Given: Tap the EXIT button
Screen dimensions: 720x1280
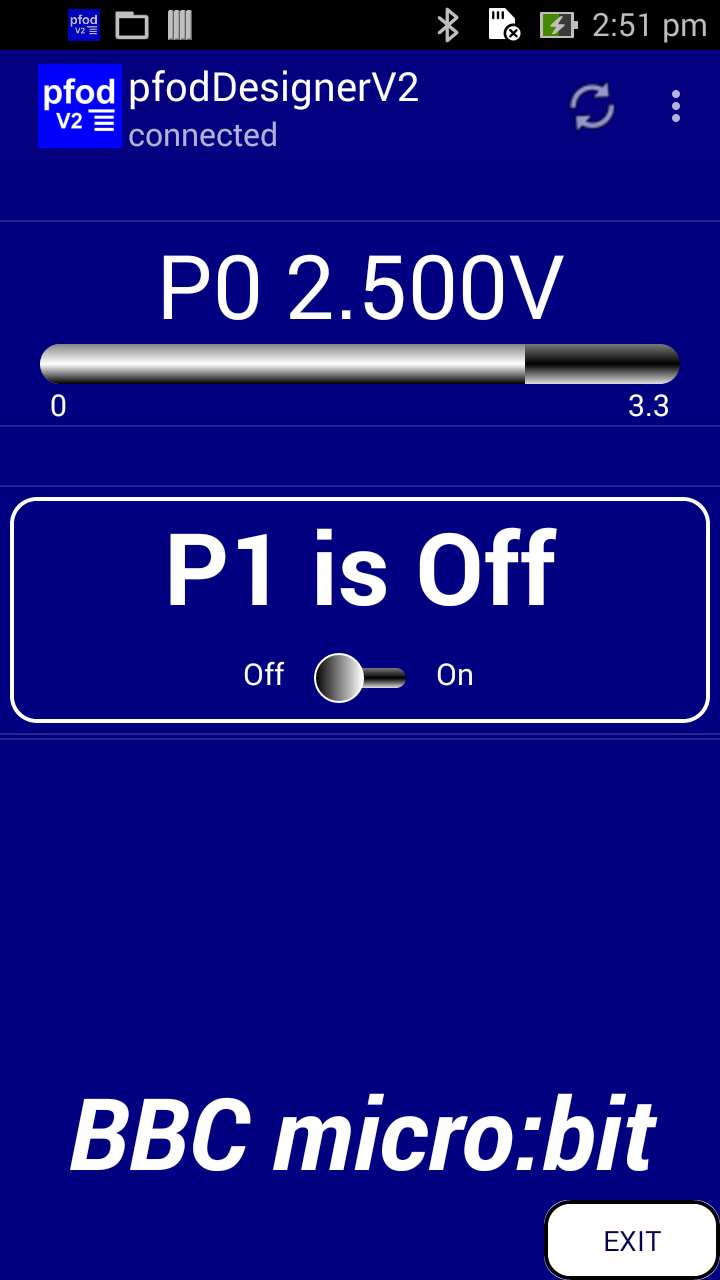Looking at the screenshot, I should (x=632, y=1240).
